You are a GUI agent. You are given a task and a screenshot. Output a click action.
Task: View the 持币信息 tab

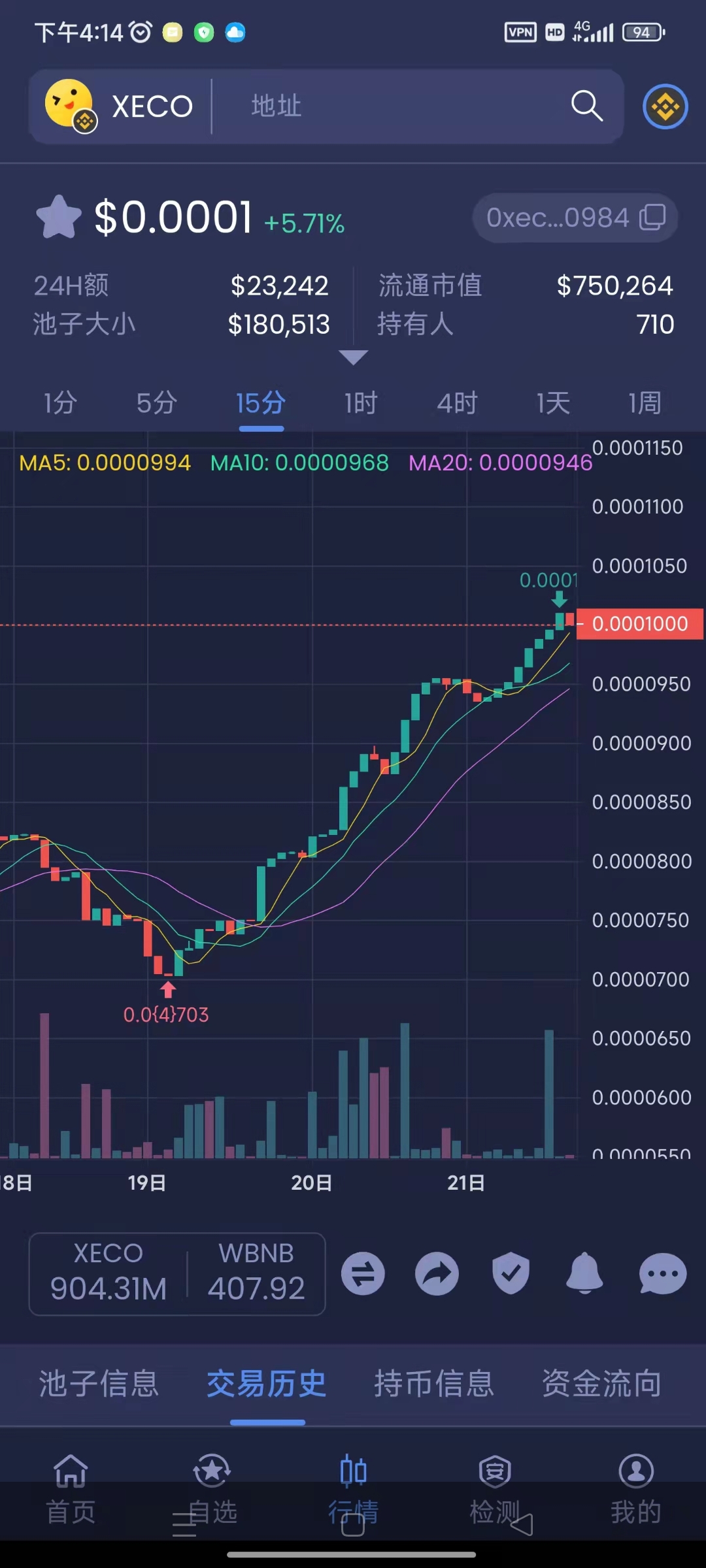pos(434,1383)
